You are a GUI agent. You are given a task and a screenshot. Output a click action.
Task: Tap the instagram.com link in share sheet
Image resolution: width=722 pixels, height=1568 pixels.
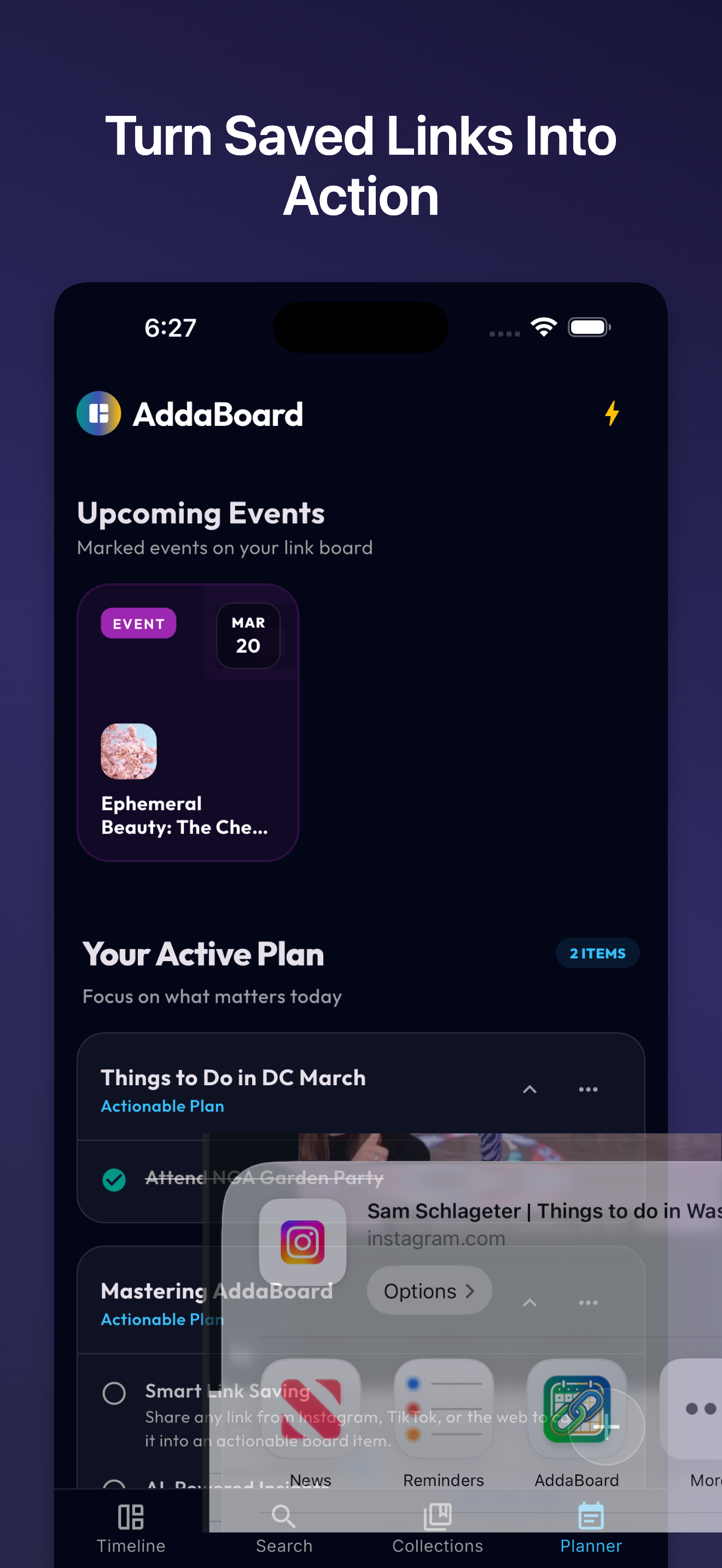click(436, 1238)
